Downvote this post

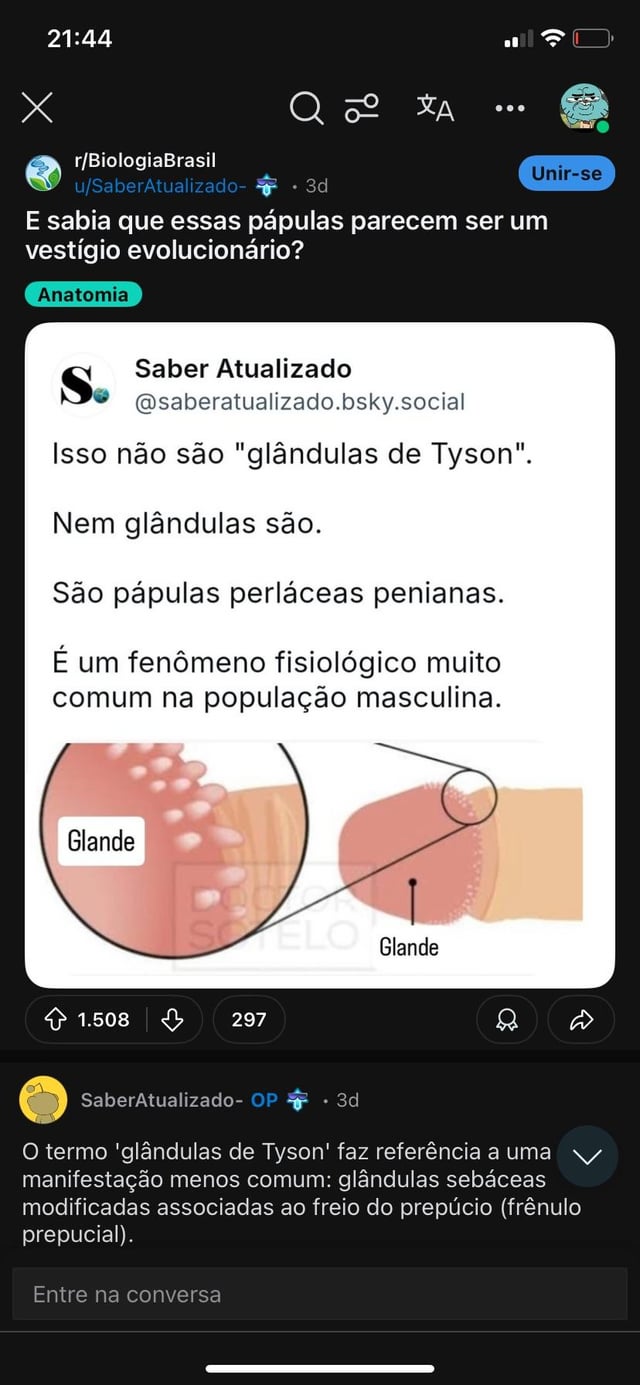click(x=173, y=1019)
